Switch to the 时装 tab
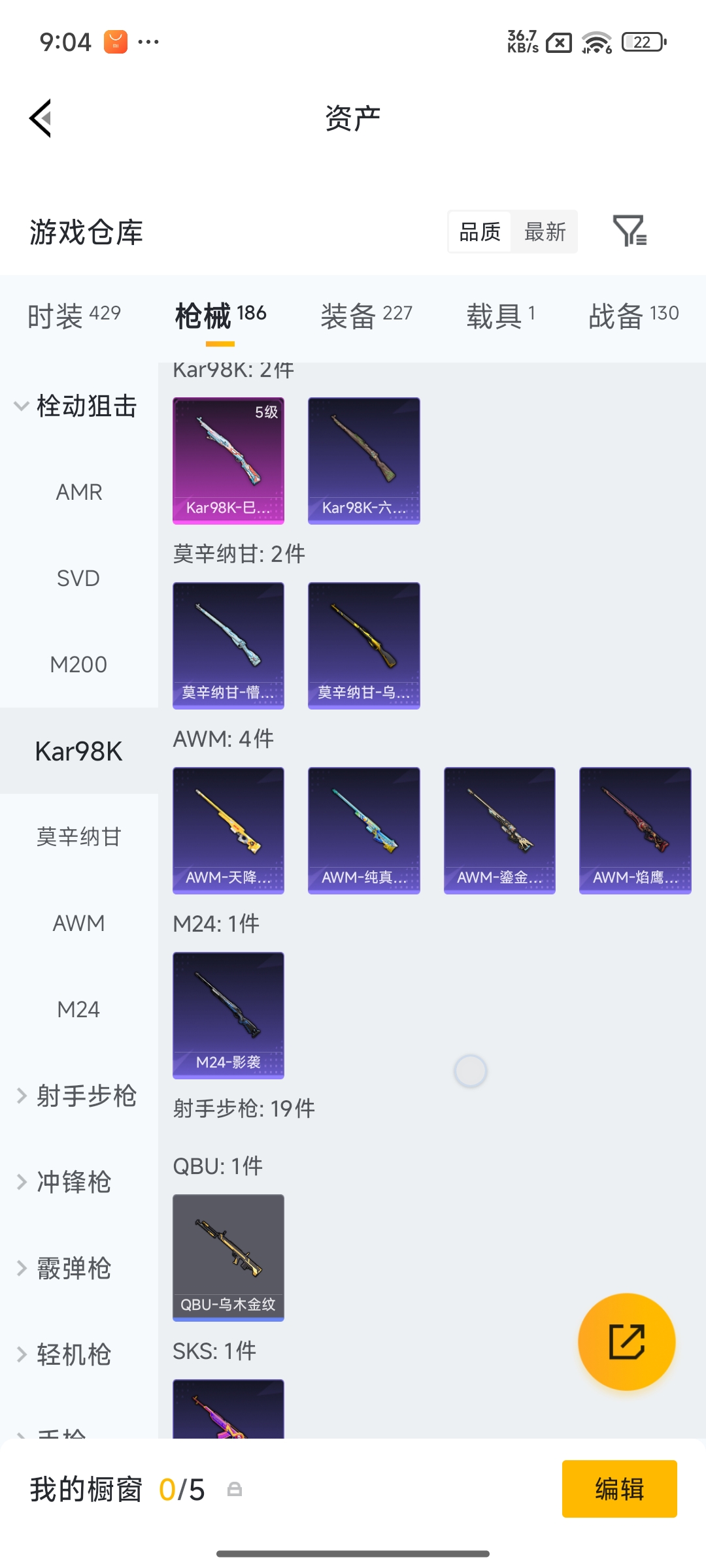The width and height of the screenshot is (706, 1568). [x=74, y=316]
